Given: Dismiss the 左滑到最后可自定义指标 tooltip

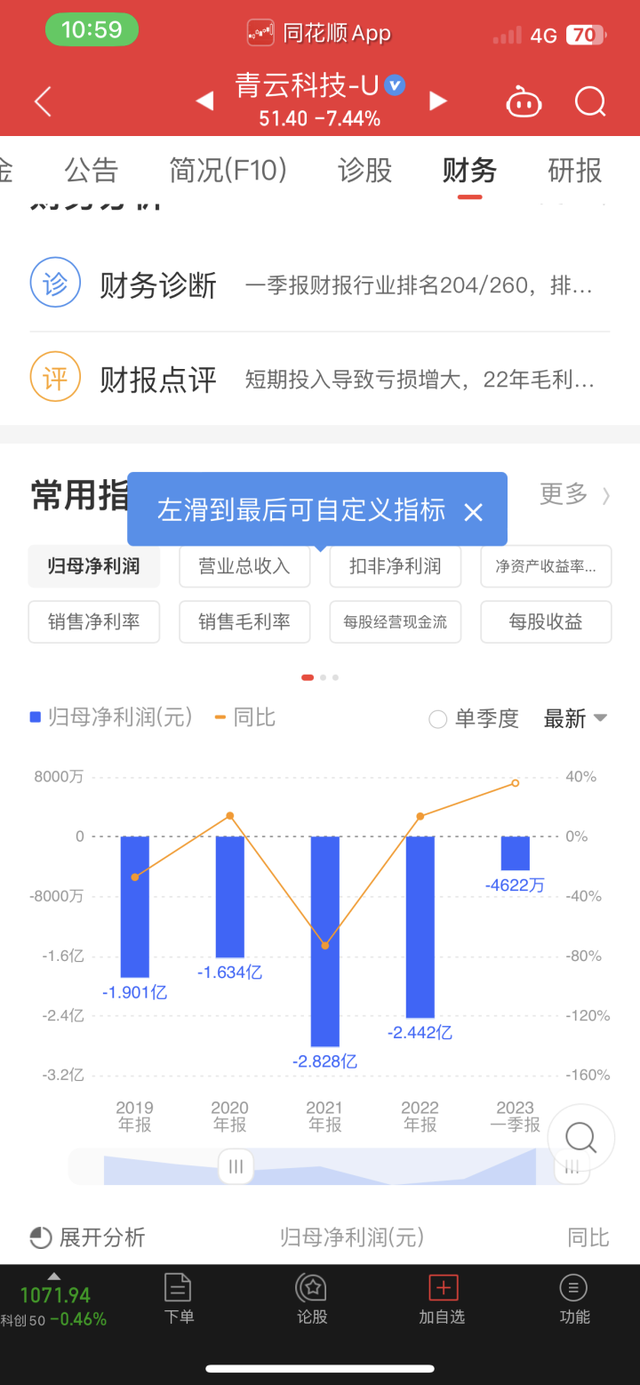Looking at the screenshot, I should [x=474, y=513].
